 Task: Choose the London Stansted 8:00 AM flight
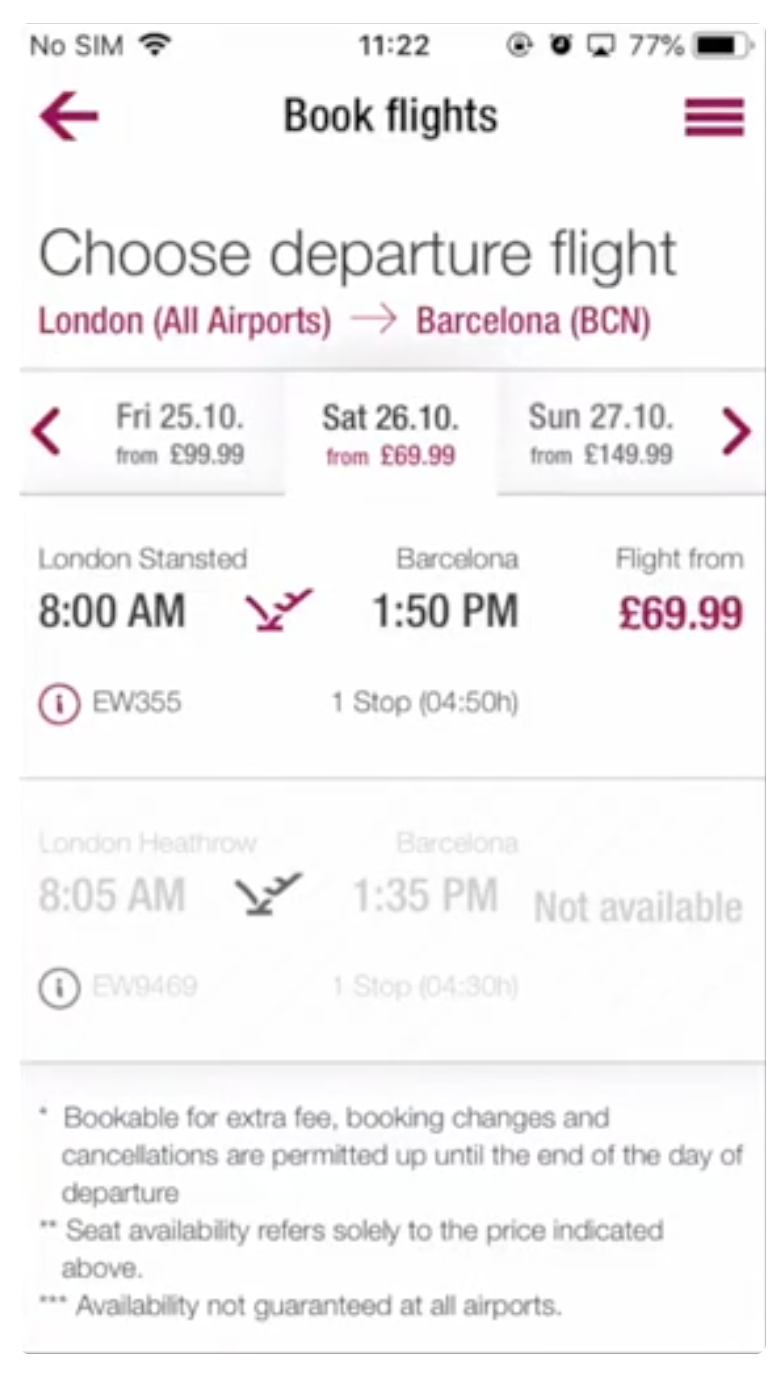click(x=390, y=612)
